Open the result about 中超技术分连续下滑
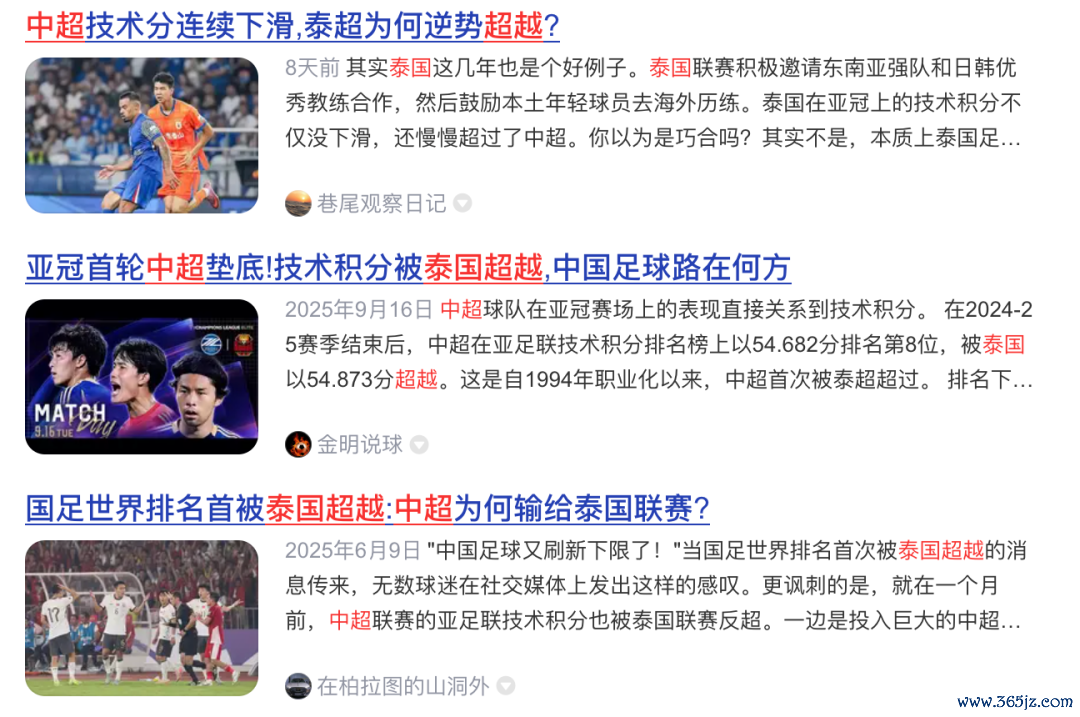This screenshot has width=1080, height=717. [292, 25]
